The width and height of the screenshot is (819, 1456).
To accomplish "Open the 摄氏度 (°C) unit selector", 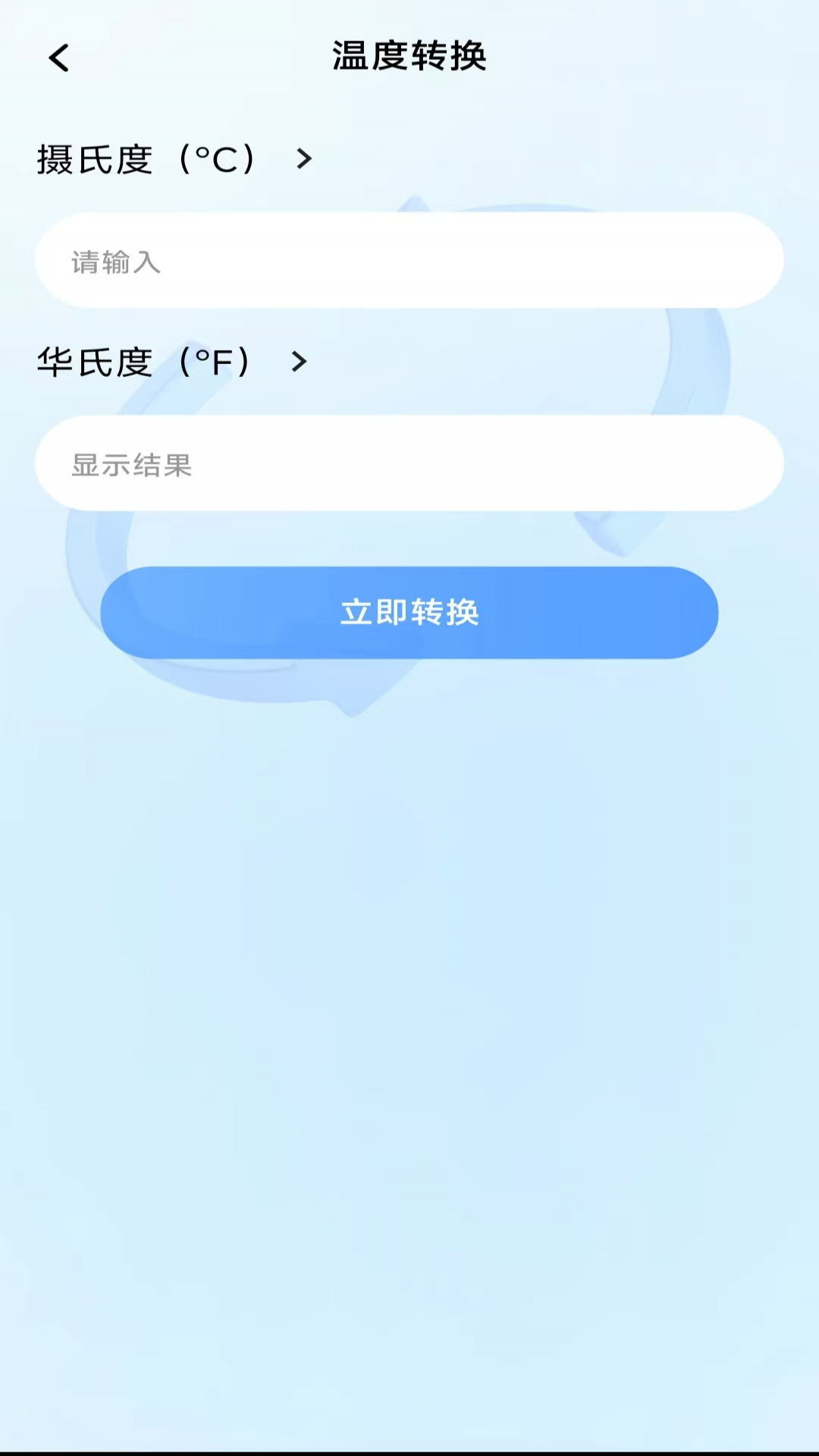I will coord(175,159).
